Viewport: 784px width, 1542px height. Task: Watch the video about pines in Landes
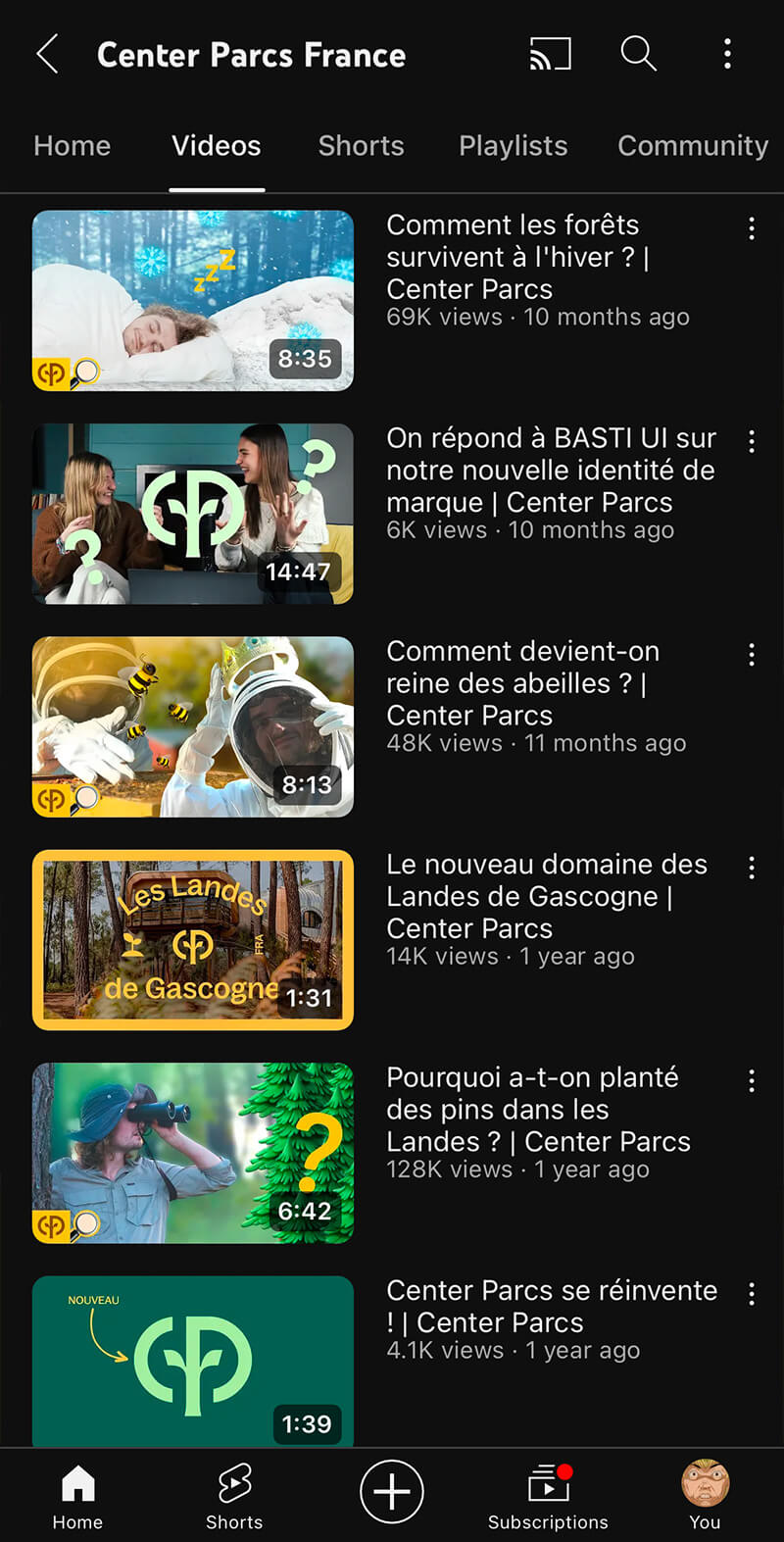click(193, 1153)
